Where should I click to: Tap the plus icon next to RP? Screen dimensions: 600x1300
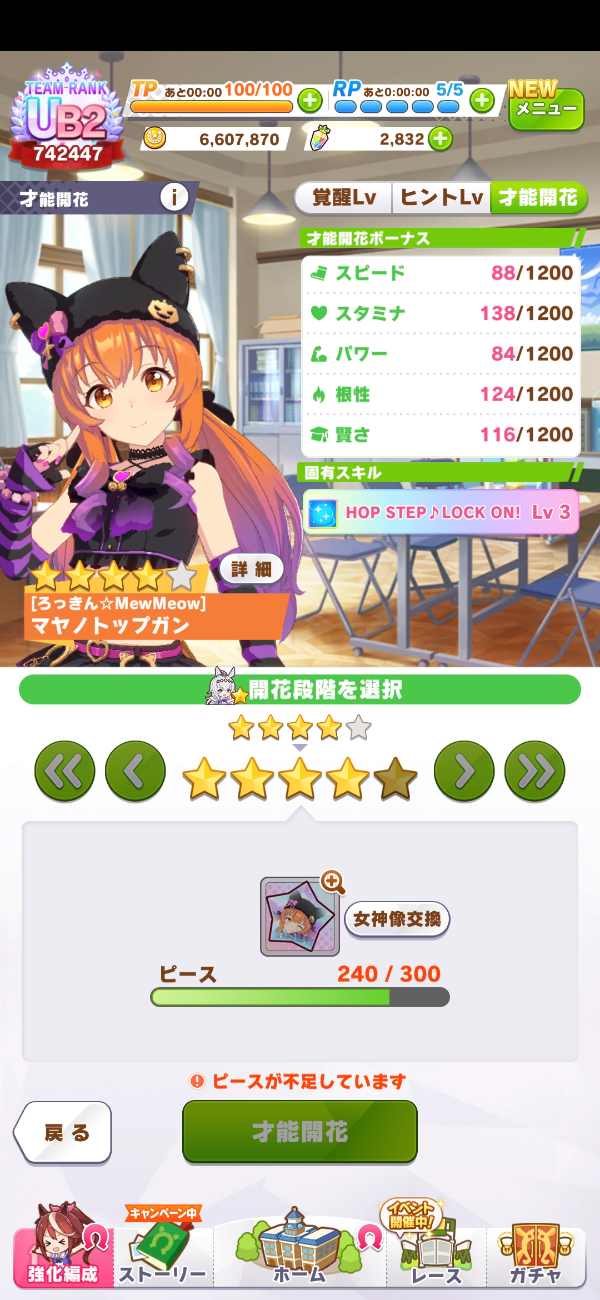tap(482, 100)
